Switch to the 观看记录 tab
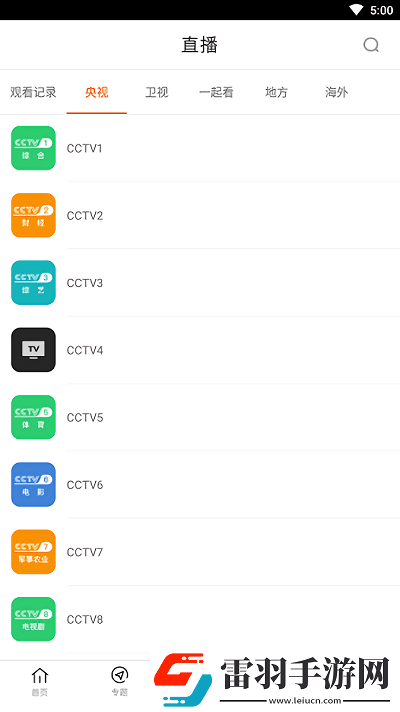Image resolution: width=400 pixels, height=712 pixels. tap(33, 92)
